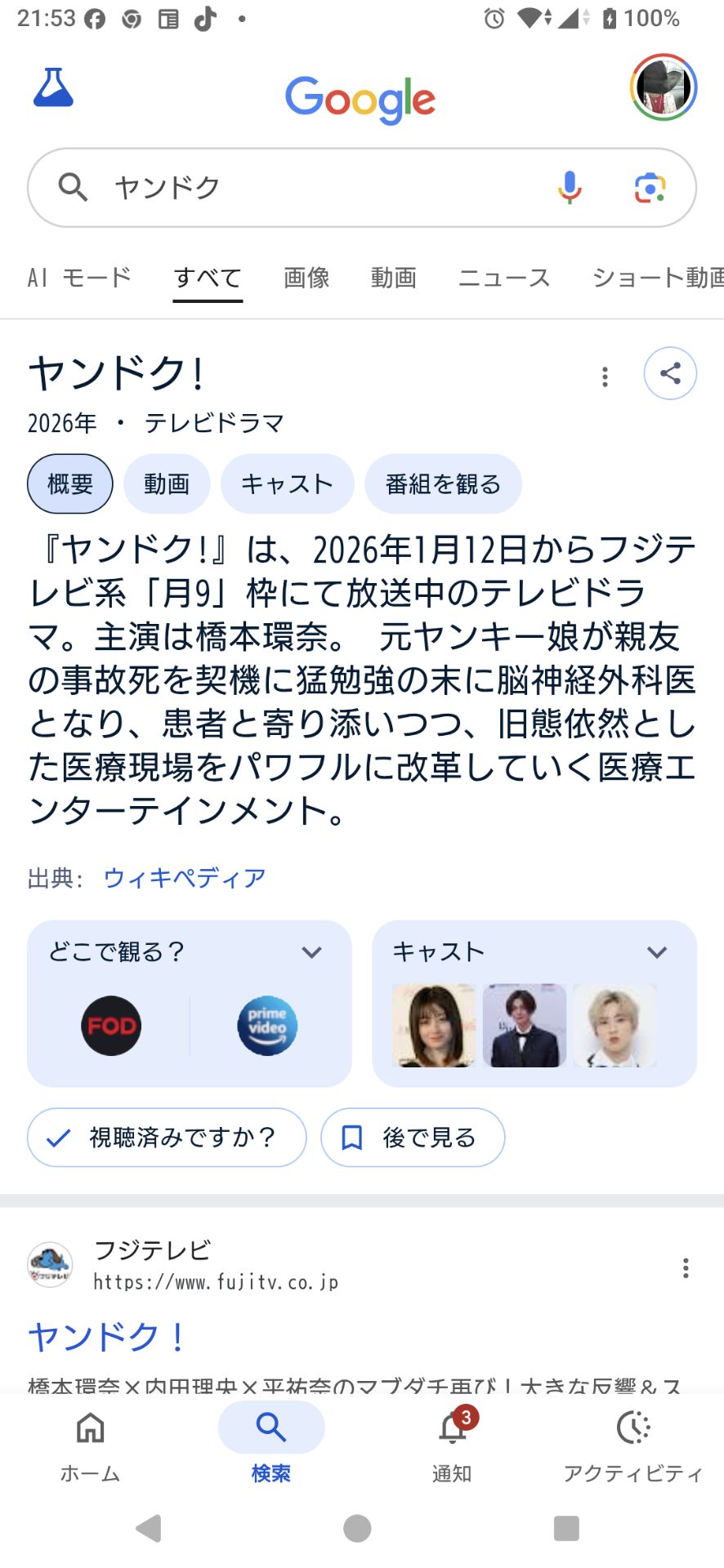
Task: Expand the どこで観る？ section
Action: [x=311, y=951]
